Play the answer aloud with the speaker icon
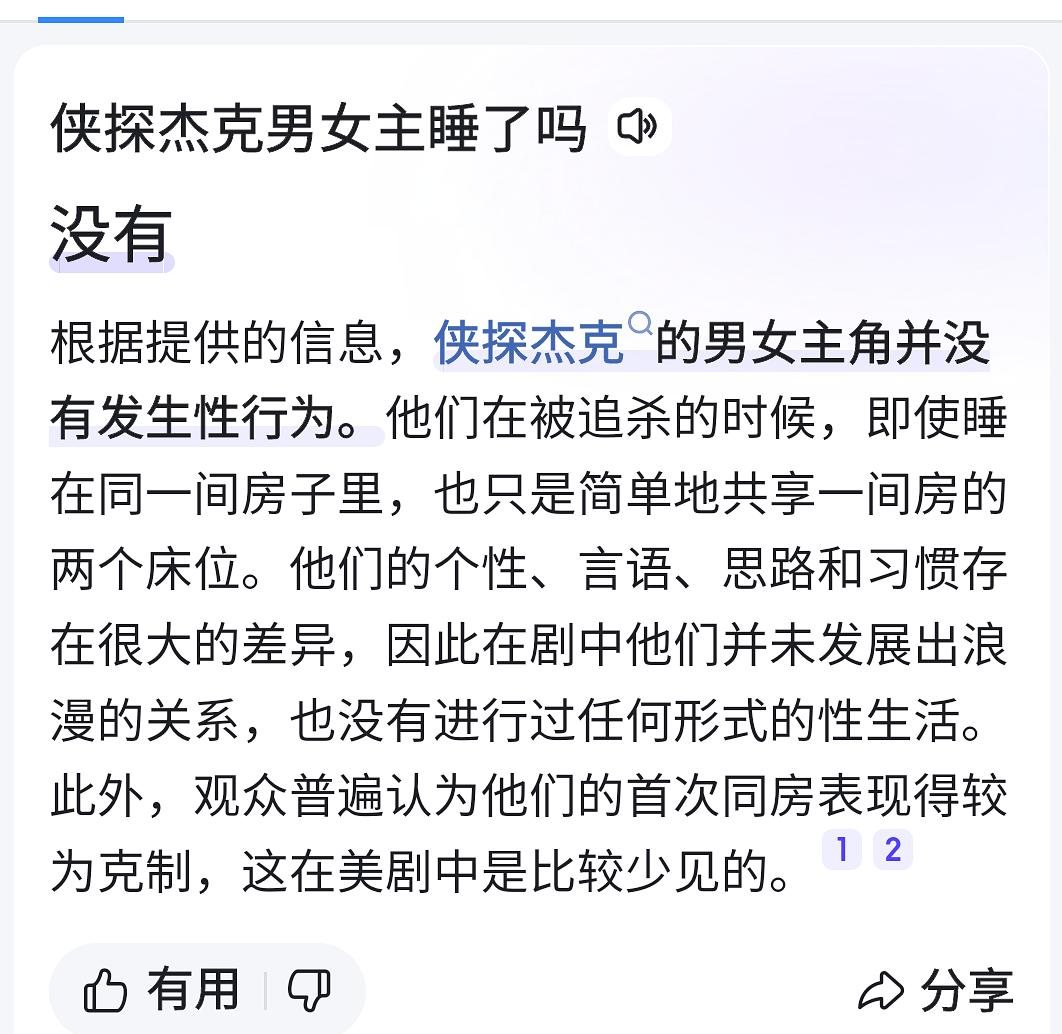The height and width of the screenshot is (1034, 1062). pos(638,128)
